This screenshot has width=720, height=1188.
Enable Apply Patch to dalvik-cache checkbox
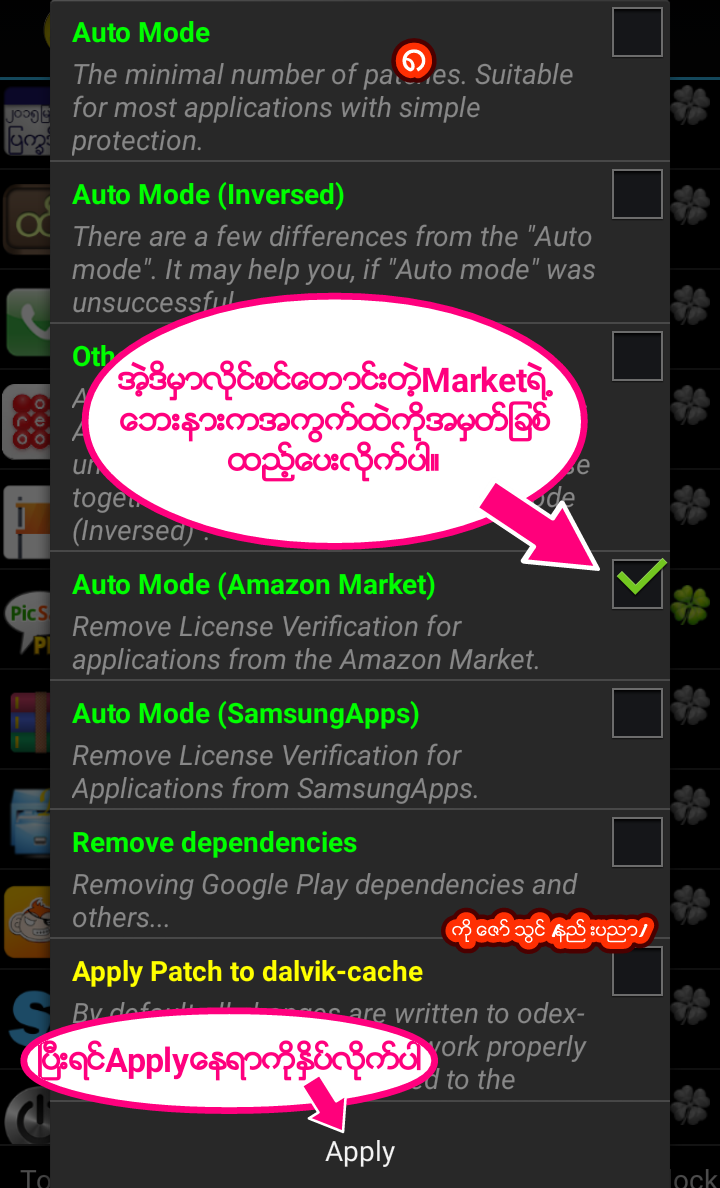point(637,971)
